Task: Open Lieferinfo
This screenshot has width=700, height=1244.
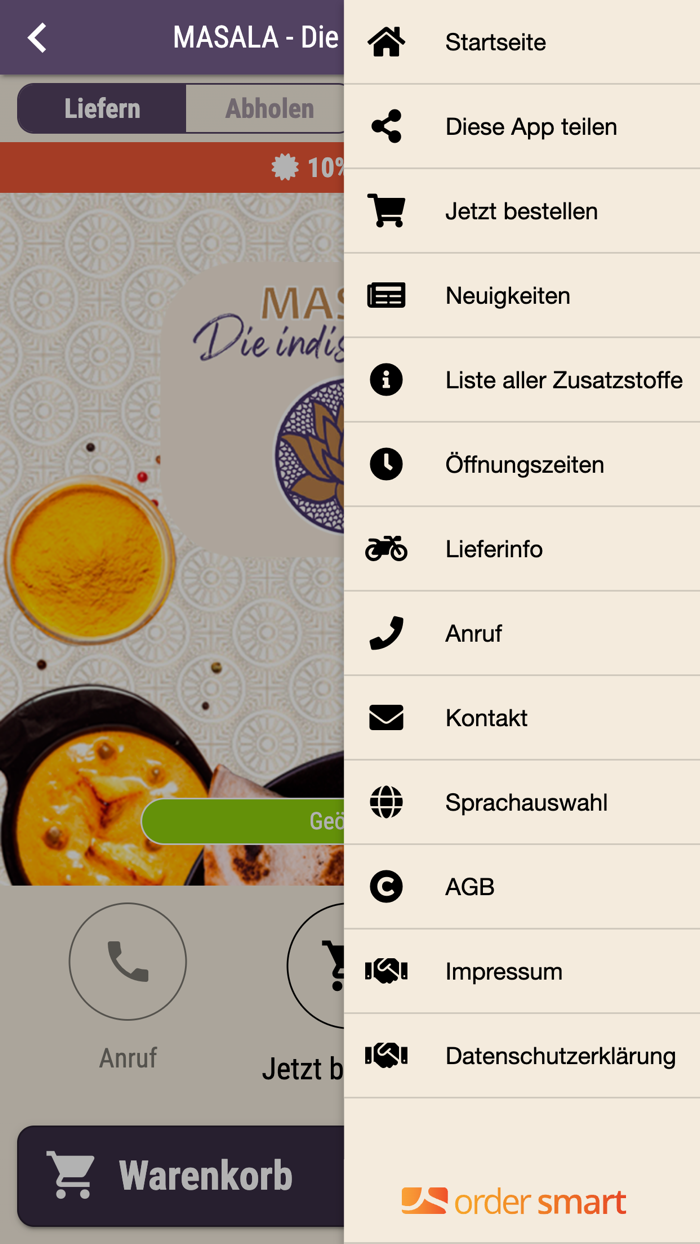Action: tap(522, 549)
